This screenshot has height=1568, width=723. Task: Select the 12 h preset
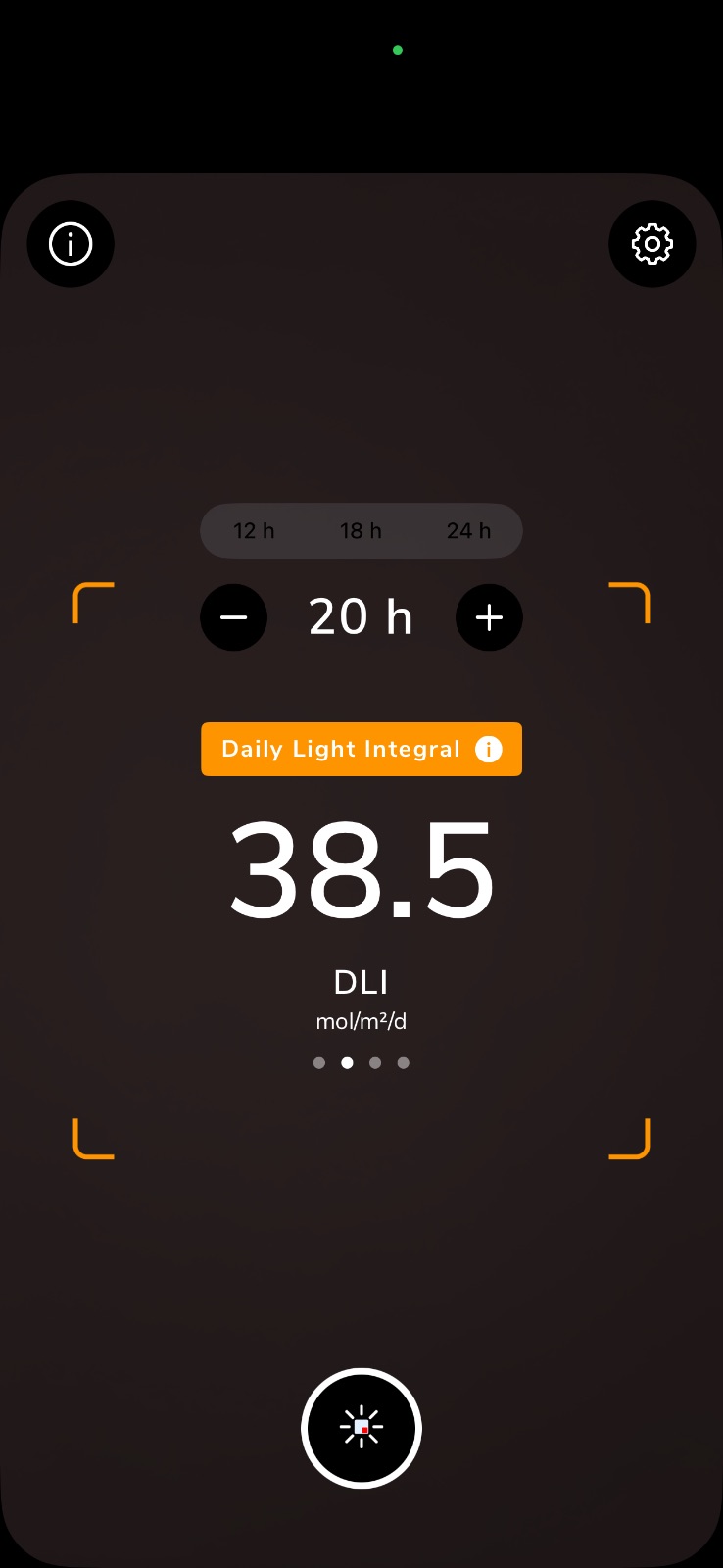(x=254, y=531)
